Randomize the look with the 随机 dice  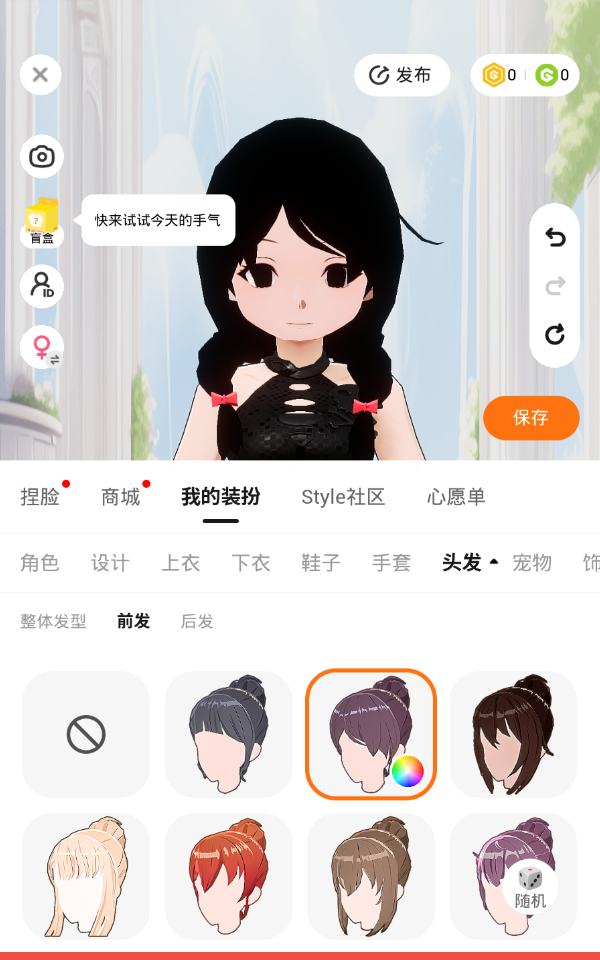pyautogui.click(x=531, y=887)
